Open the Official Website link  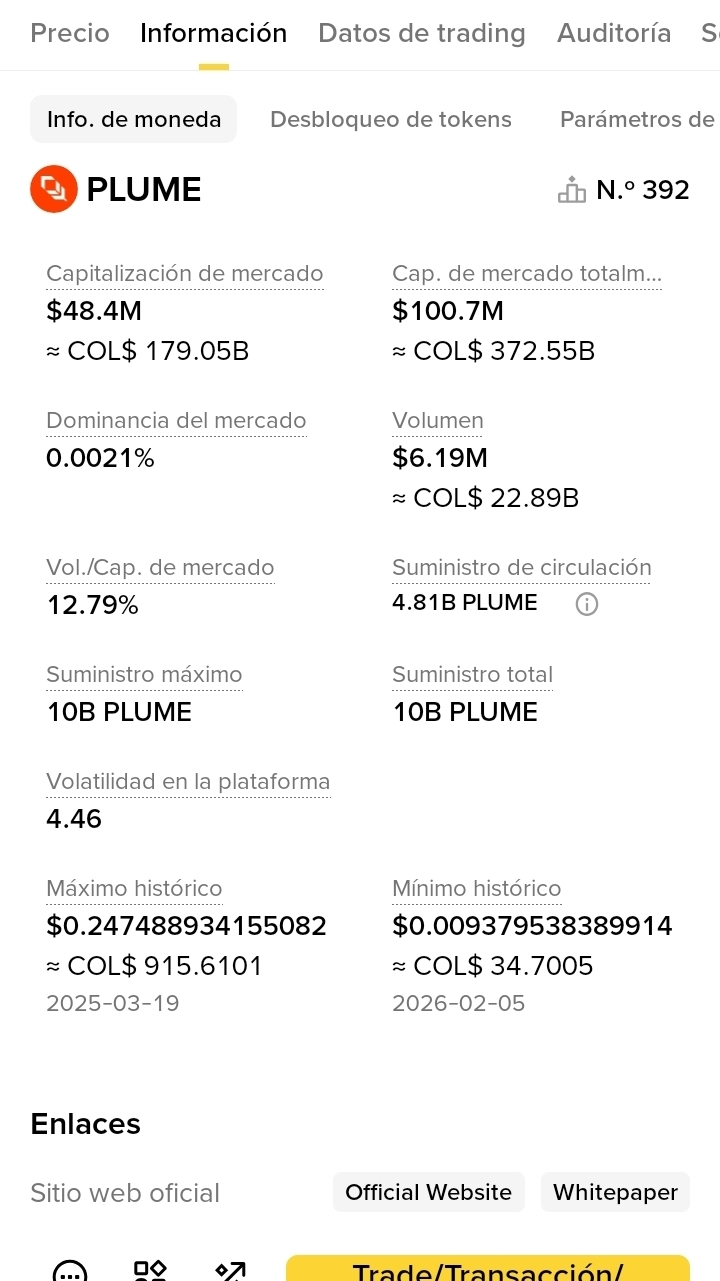click(428, 1192)
